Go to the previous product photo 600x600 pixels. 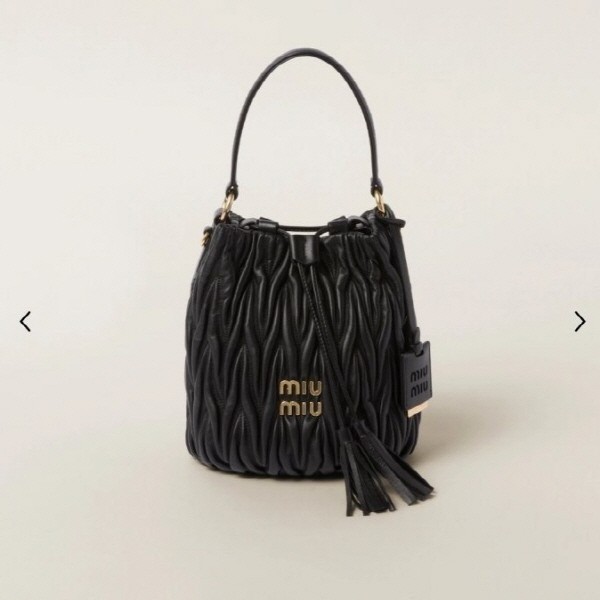pos(26,321)
